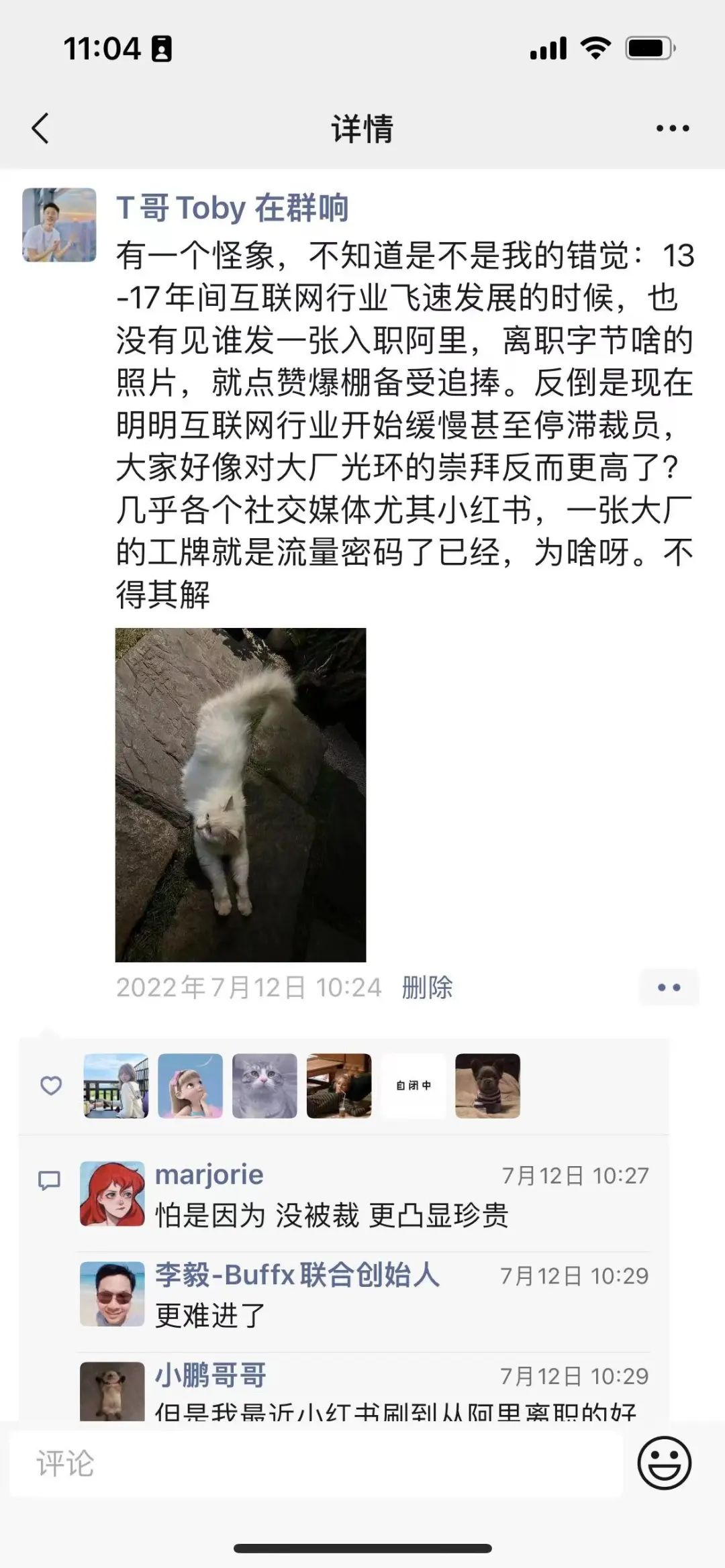Open T哥 Toby's profile avatar
Viewport: 725px width, 1568px height.
pyautogui.click(x=59, y=225)
